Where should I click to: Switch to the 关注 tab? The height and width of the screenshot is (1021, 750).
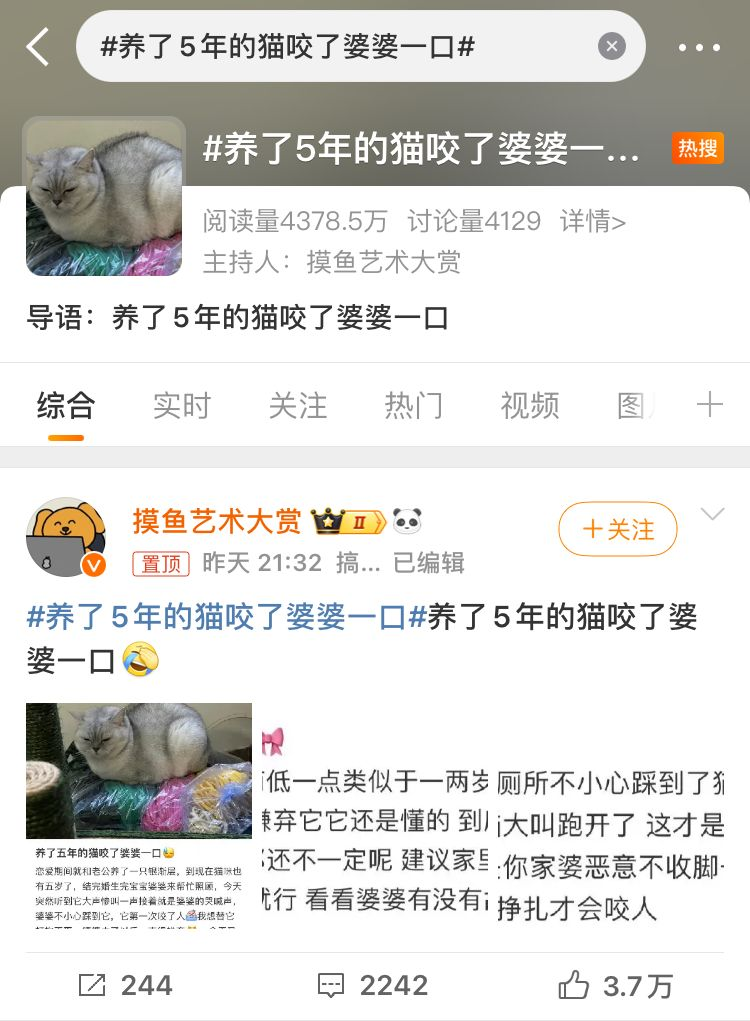pyautogui.click(x=298, y=405)
